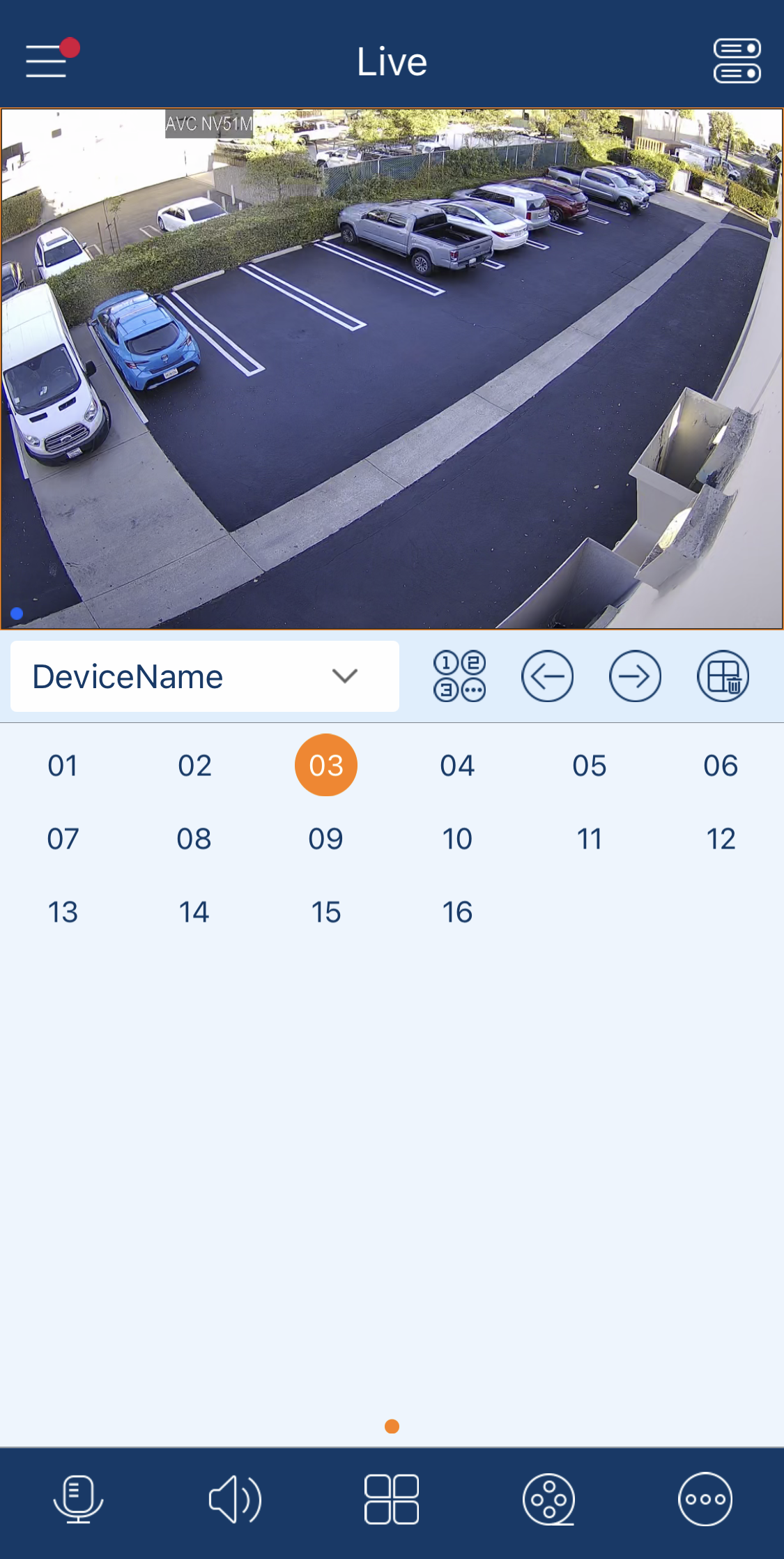This screenshot has width=784, height=1559.
Task: Select channel 12
Action: tap(721, 839)
